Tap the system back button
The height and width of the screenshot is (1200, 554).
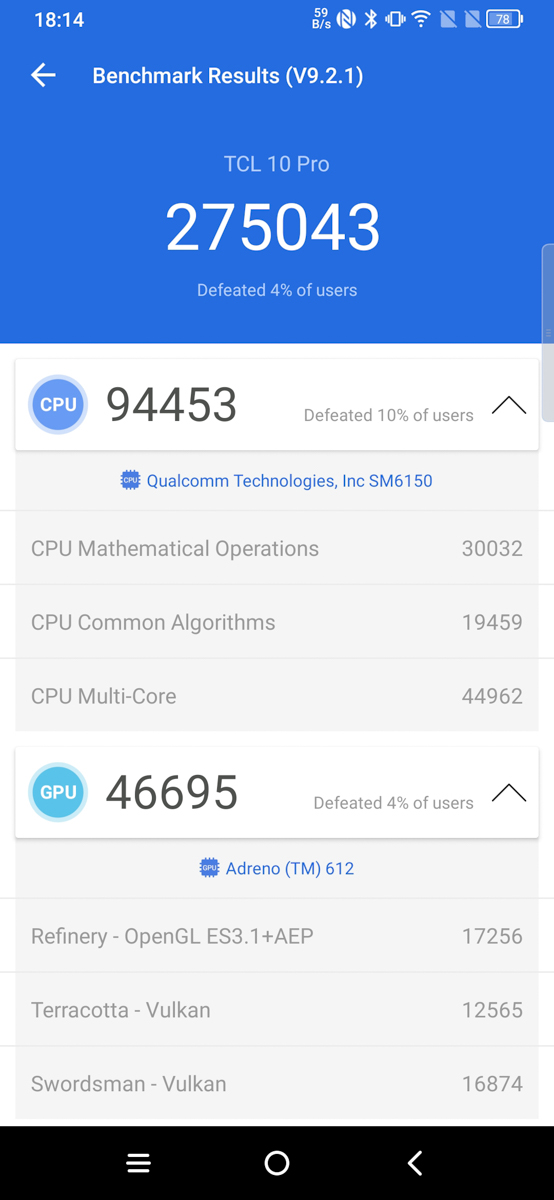[x=415, y=1163]
